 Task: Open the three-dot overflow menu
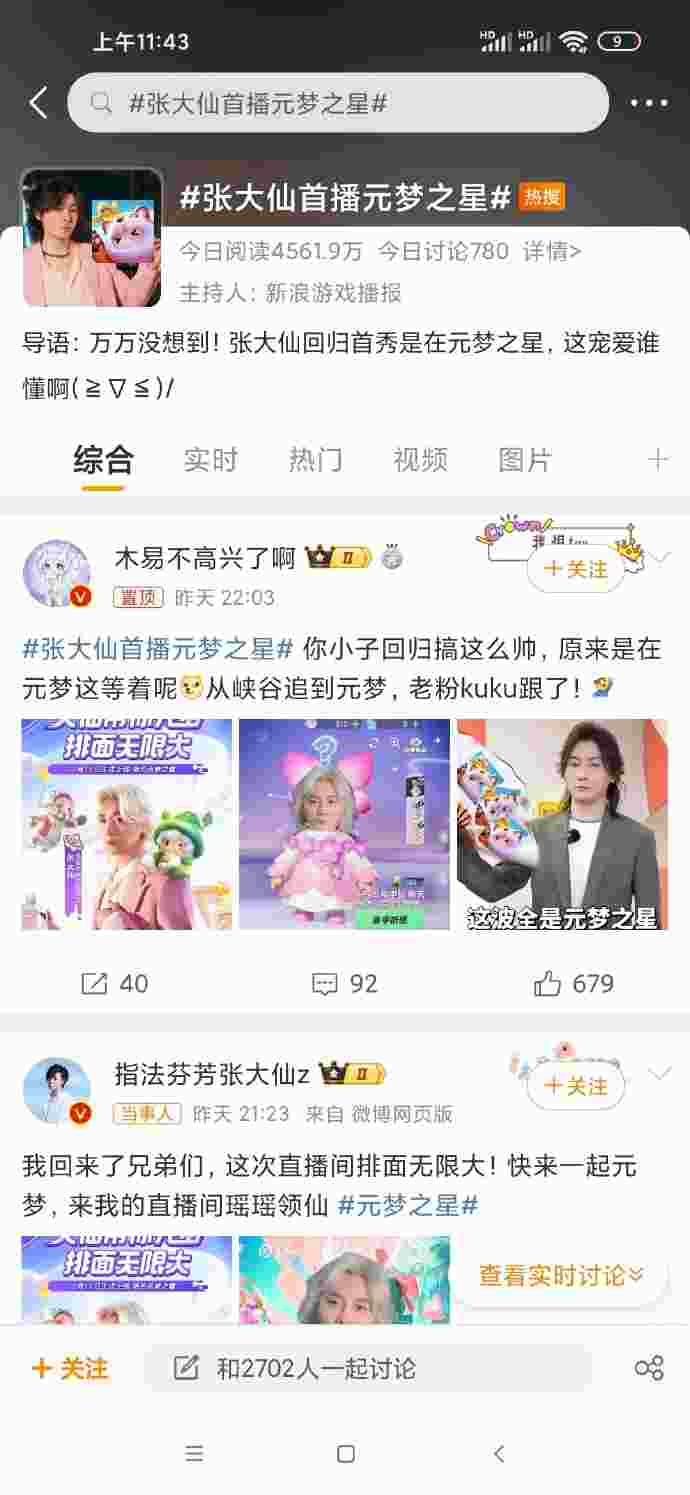649,103
